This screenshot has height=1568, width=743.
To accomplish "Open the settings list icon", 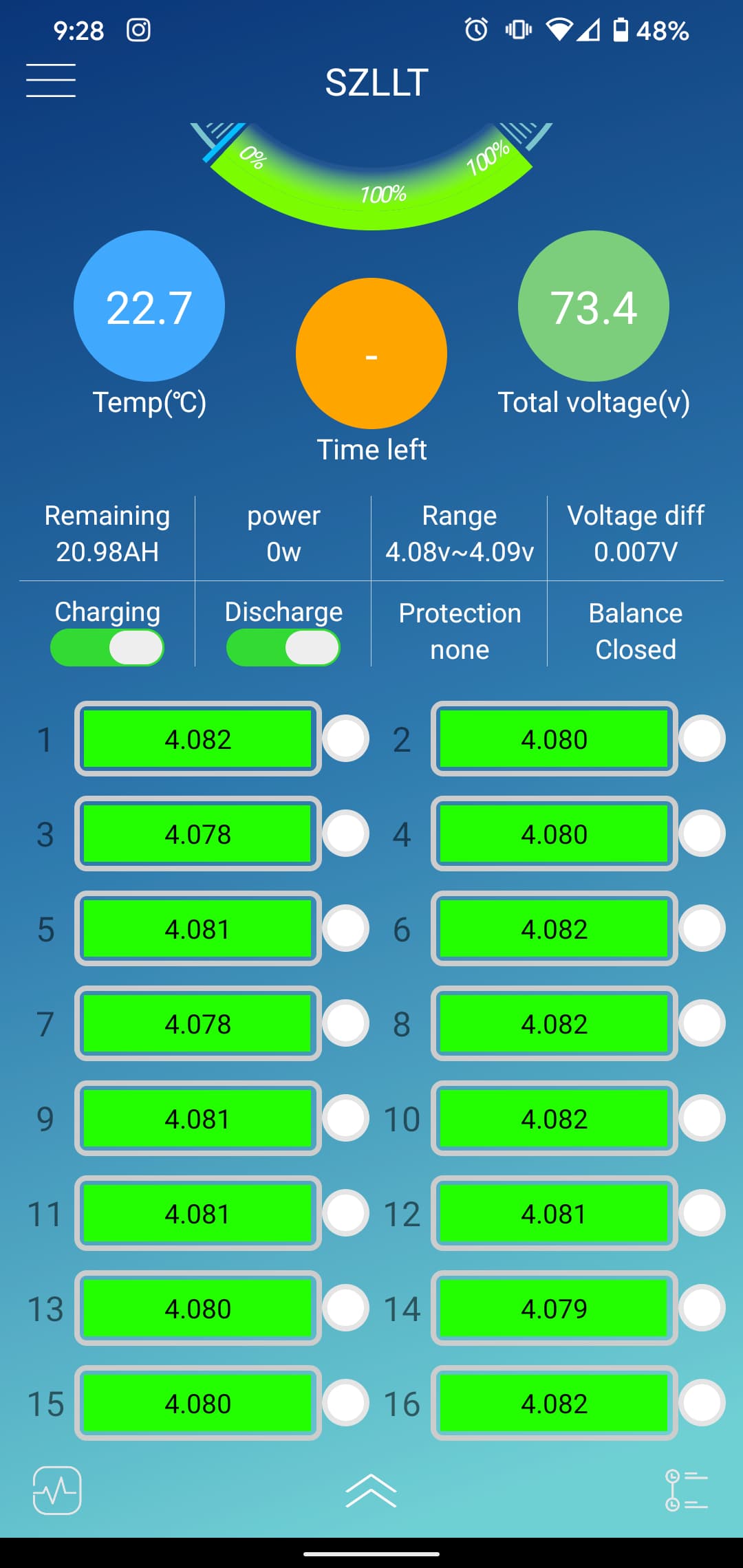I will [686, 1490].
